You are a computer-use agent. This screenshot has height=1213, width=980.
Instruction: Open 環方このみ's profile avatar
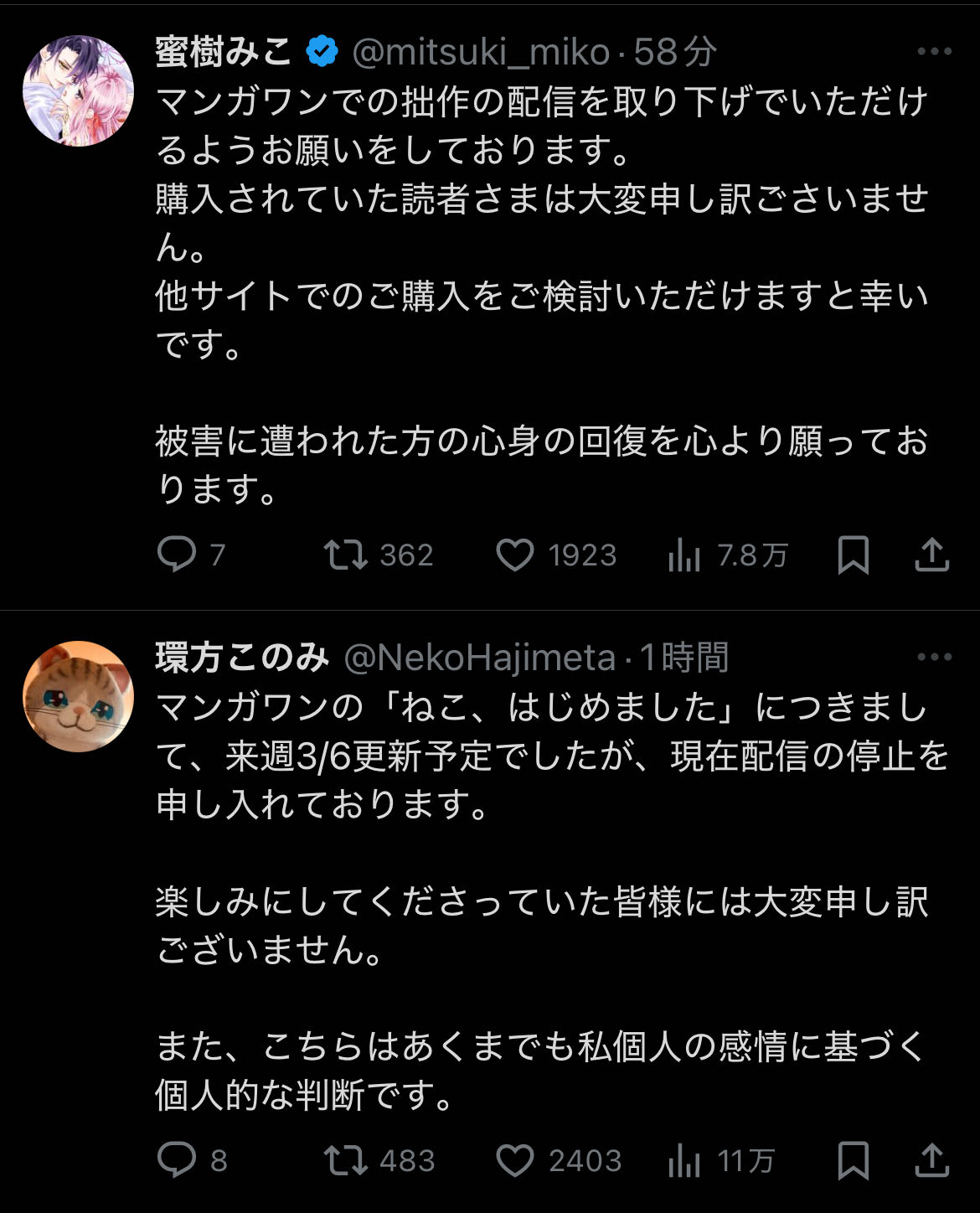coord(78,696)
